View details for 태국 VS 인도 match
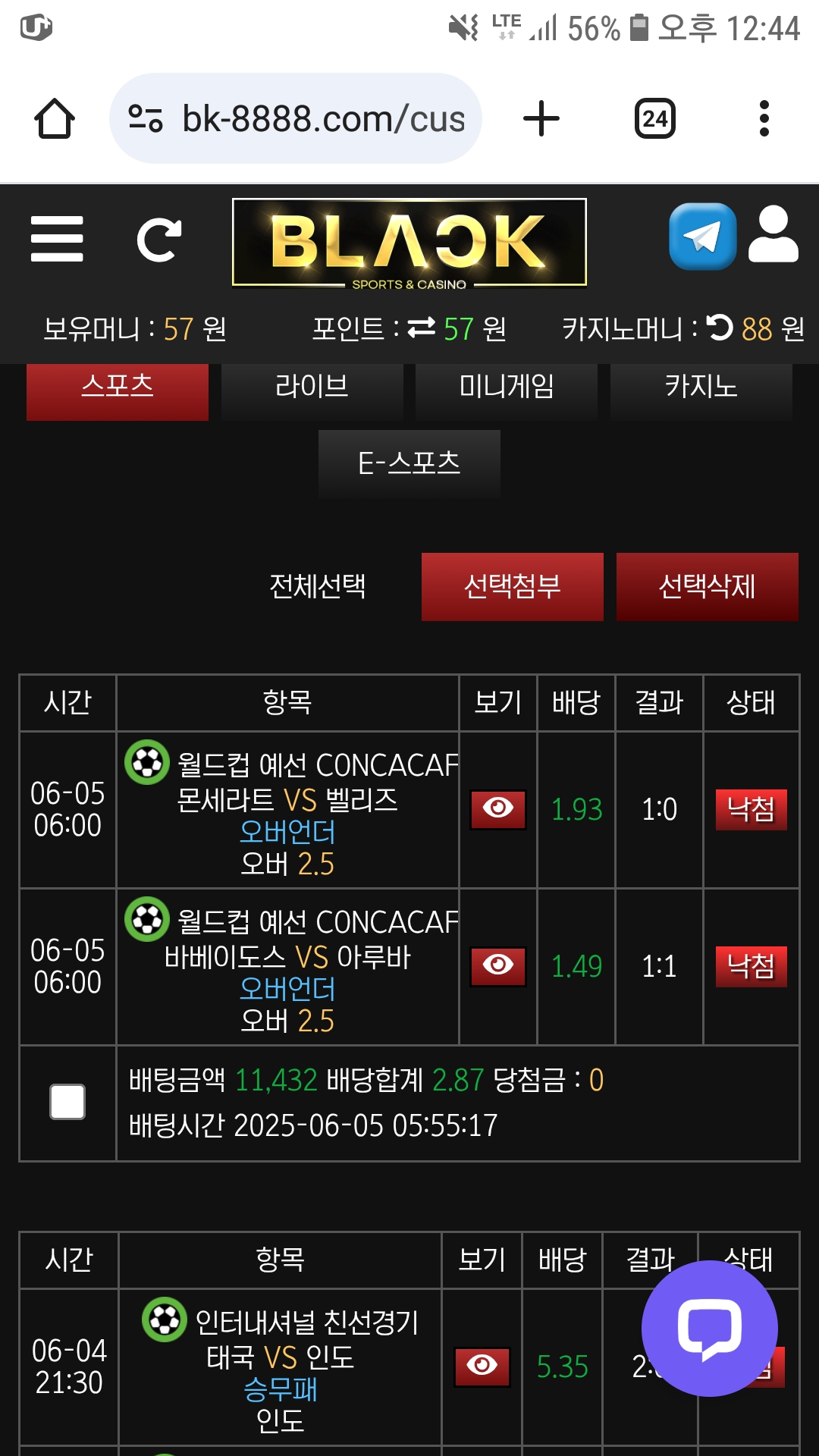Screen dimensions: 819x1456 coord(482,1367)
